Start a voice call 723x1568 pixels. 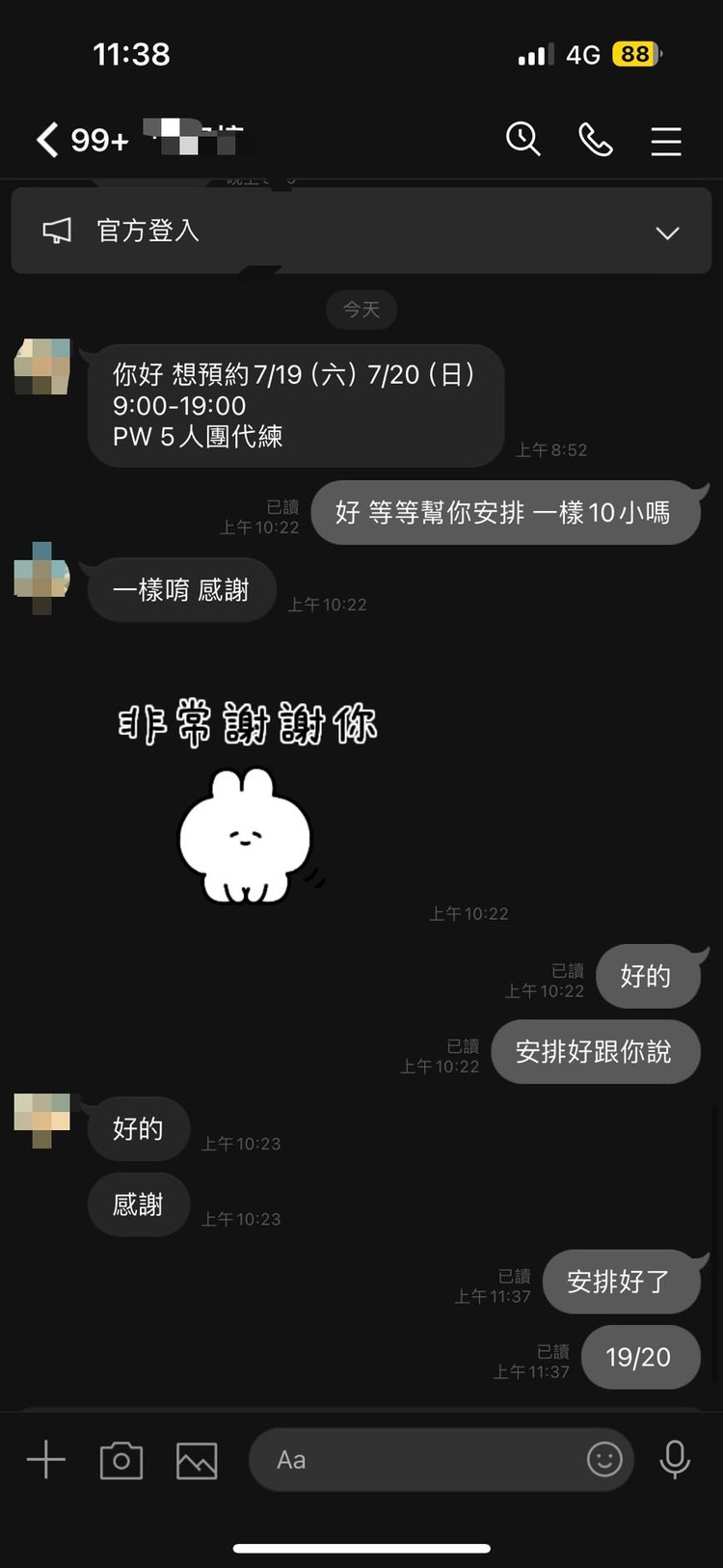(x=595, y=140)
